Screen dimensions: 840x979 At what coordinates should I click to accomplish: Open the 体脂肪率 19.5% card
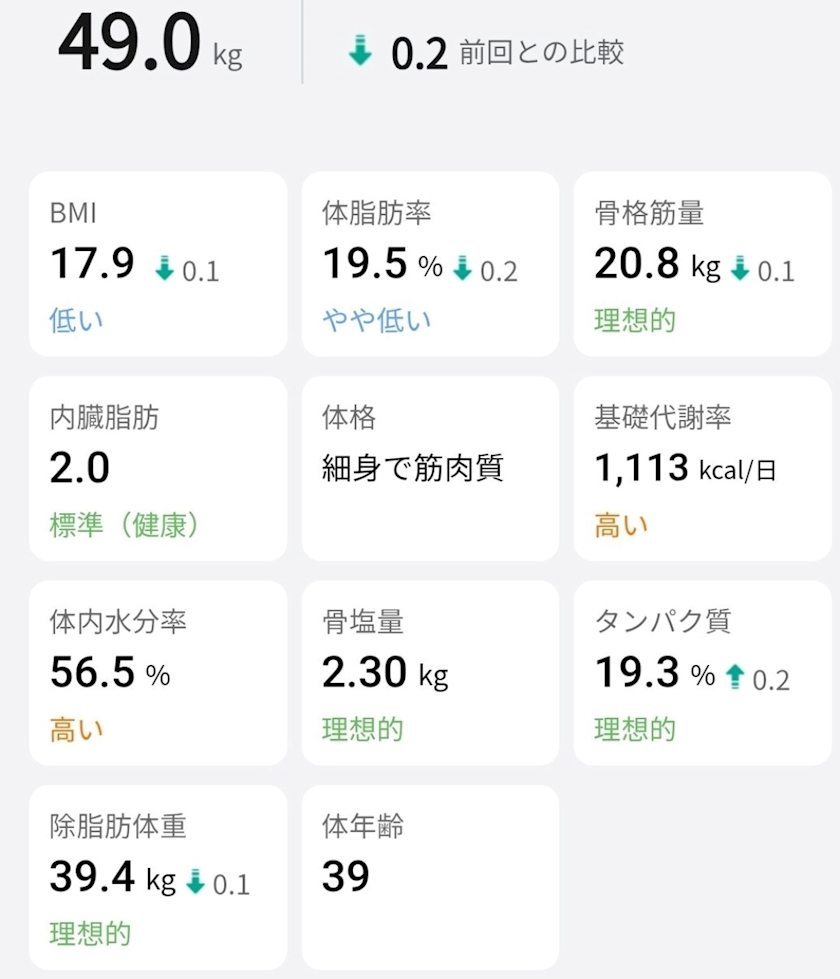tap(430, 264)
